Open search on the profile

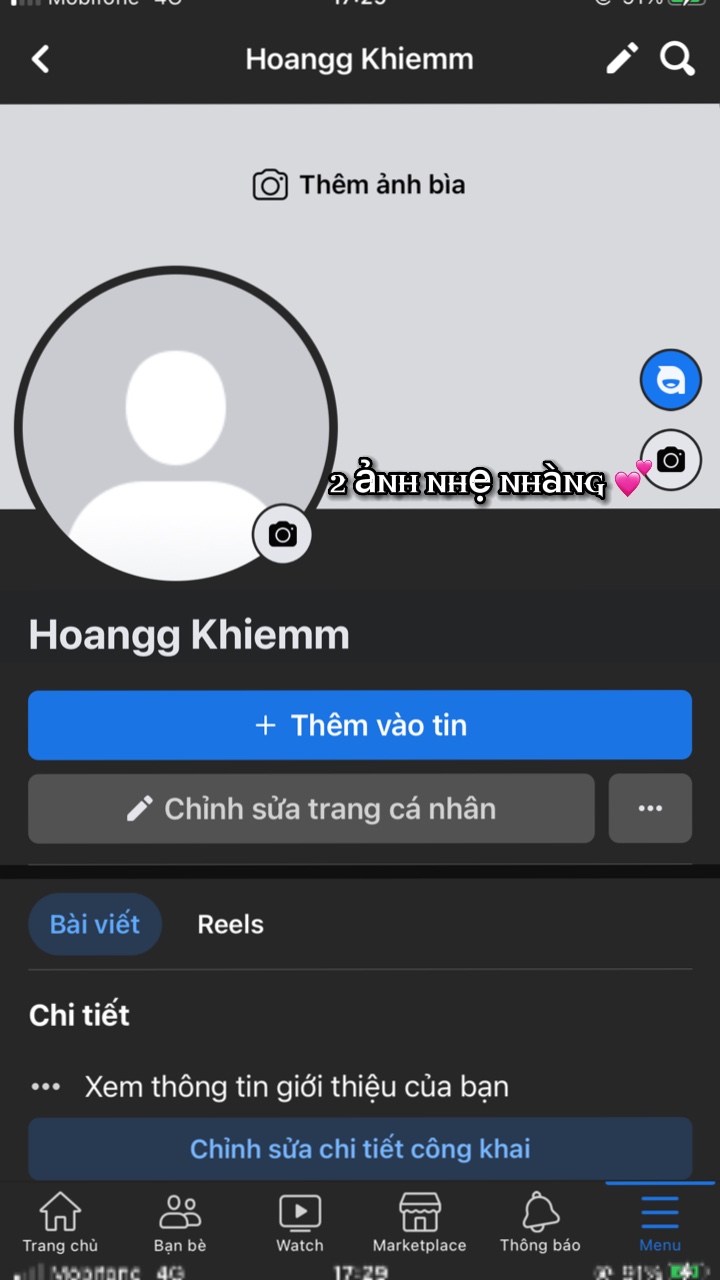point(677,60)
